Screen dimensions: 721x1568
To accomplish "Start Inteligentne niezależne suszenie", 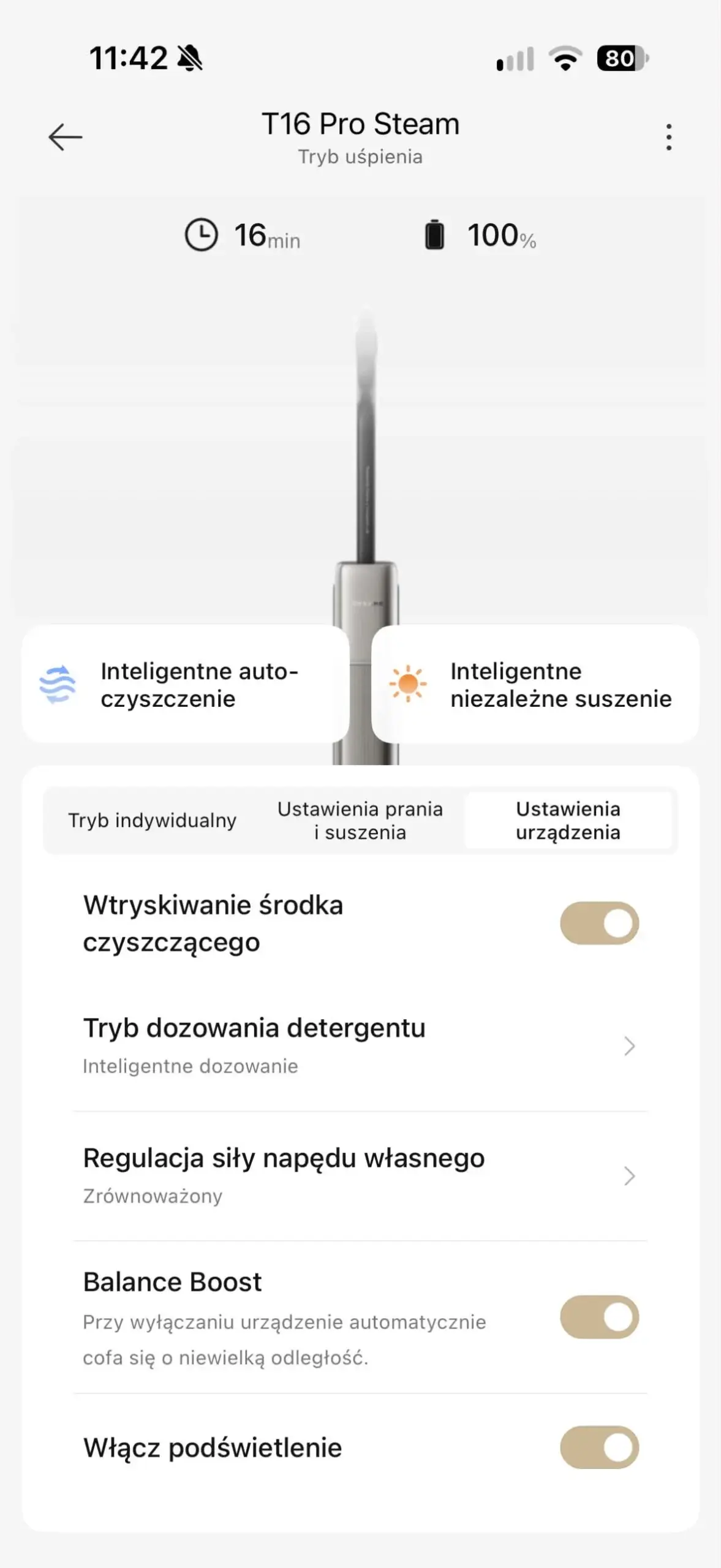I will [x=535, y=684].
